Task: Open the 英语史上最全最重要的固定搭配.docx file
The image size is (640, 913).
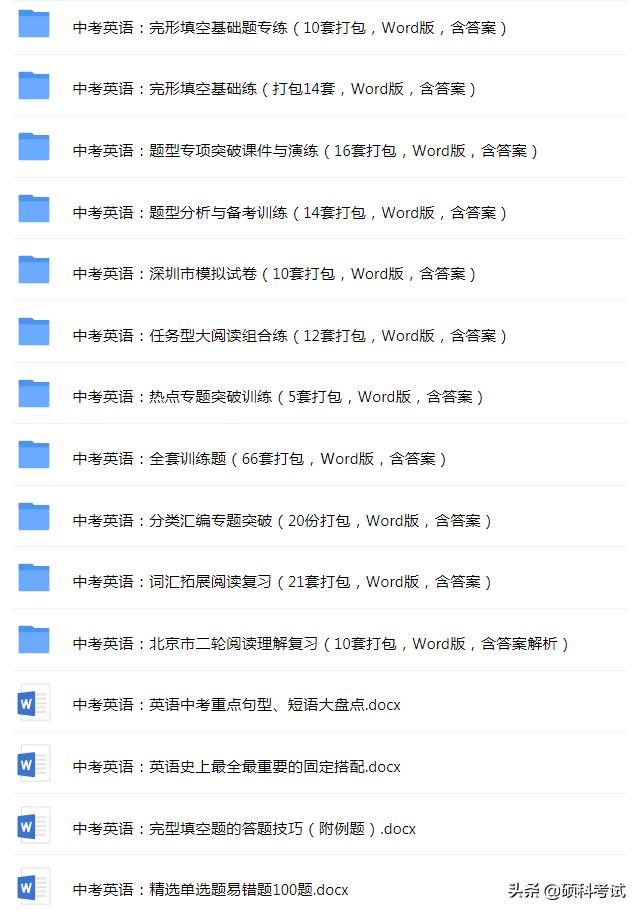Action: (x=236, y=767)
